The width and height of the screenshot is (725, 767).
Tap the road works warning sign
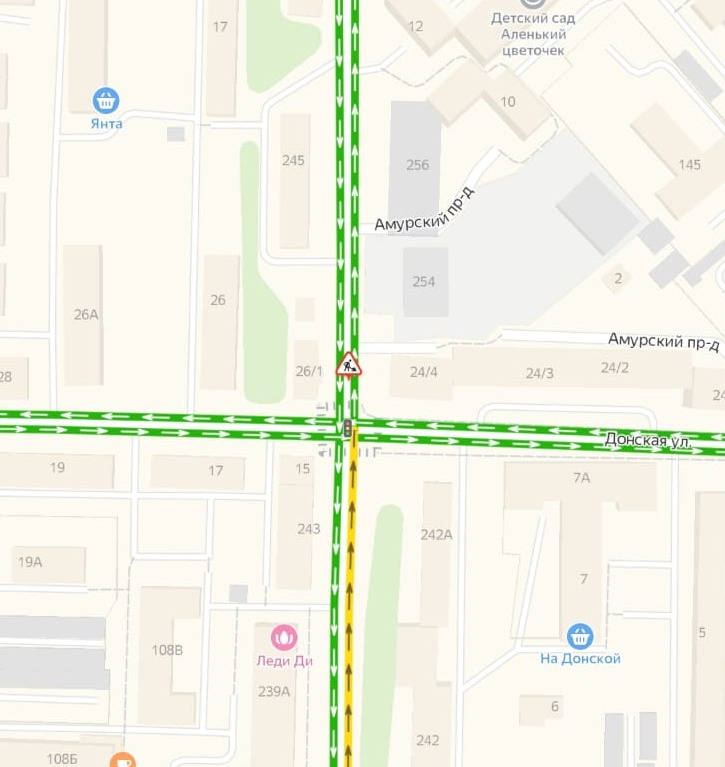click(348, 364)
